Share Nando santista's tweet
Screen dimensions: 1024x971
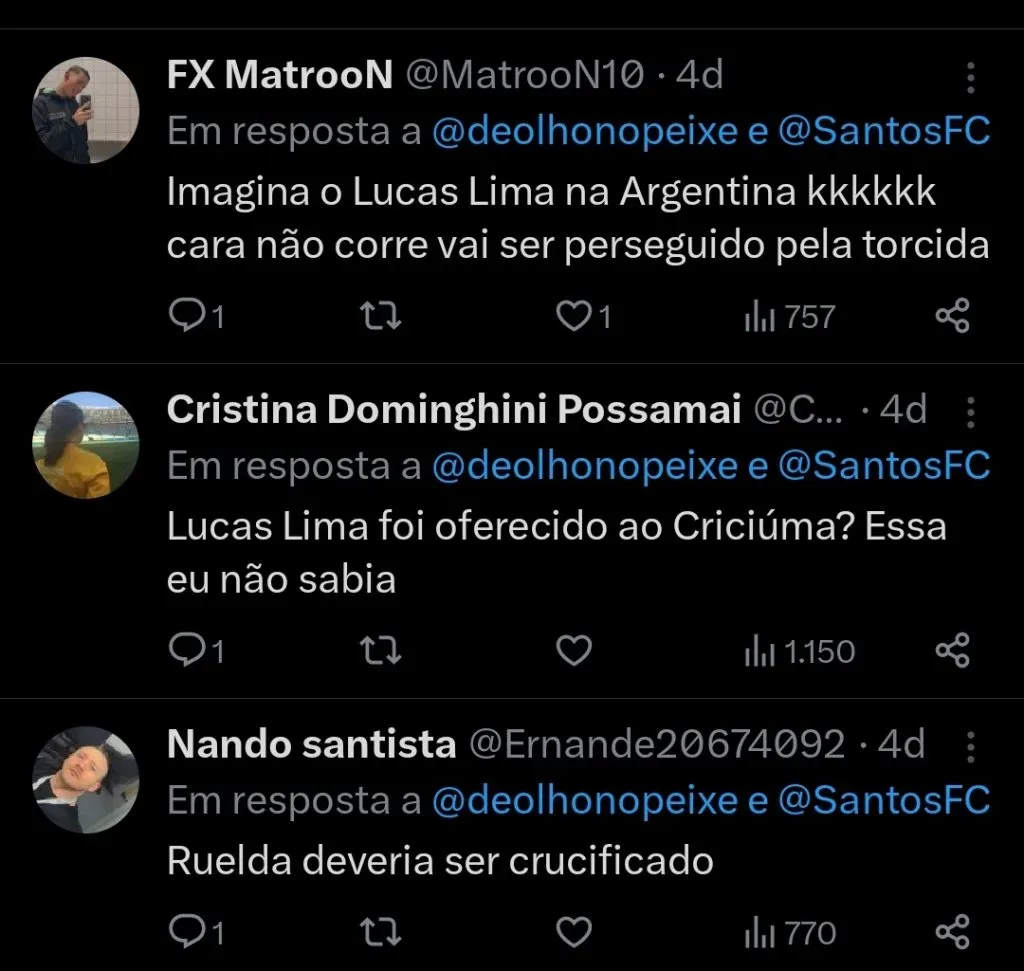(x=952, y=933)
